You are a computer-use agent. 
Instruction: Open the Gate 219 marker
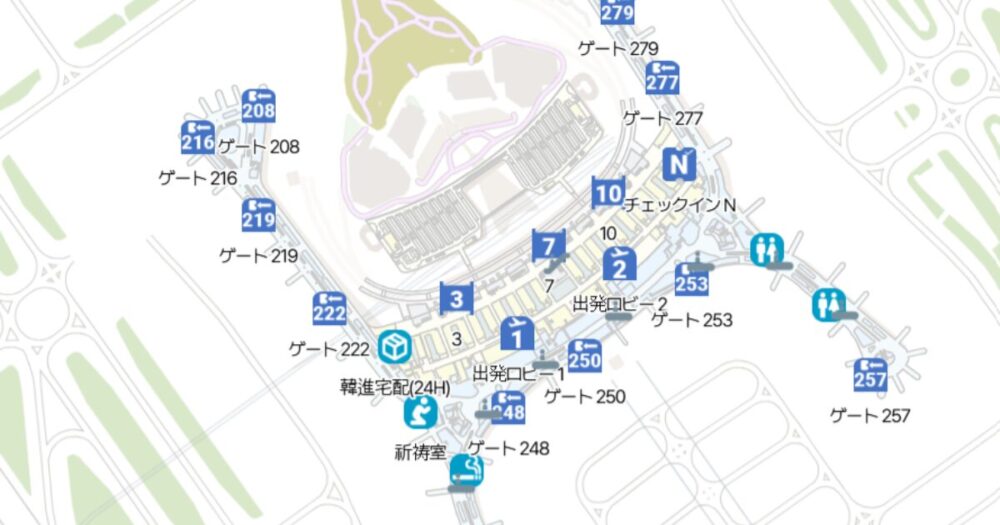[258, 214]
